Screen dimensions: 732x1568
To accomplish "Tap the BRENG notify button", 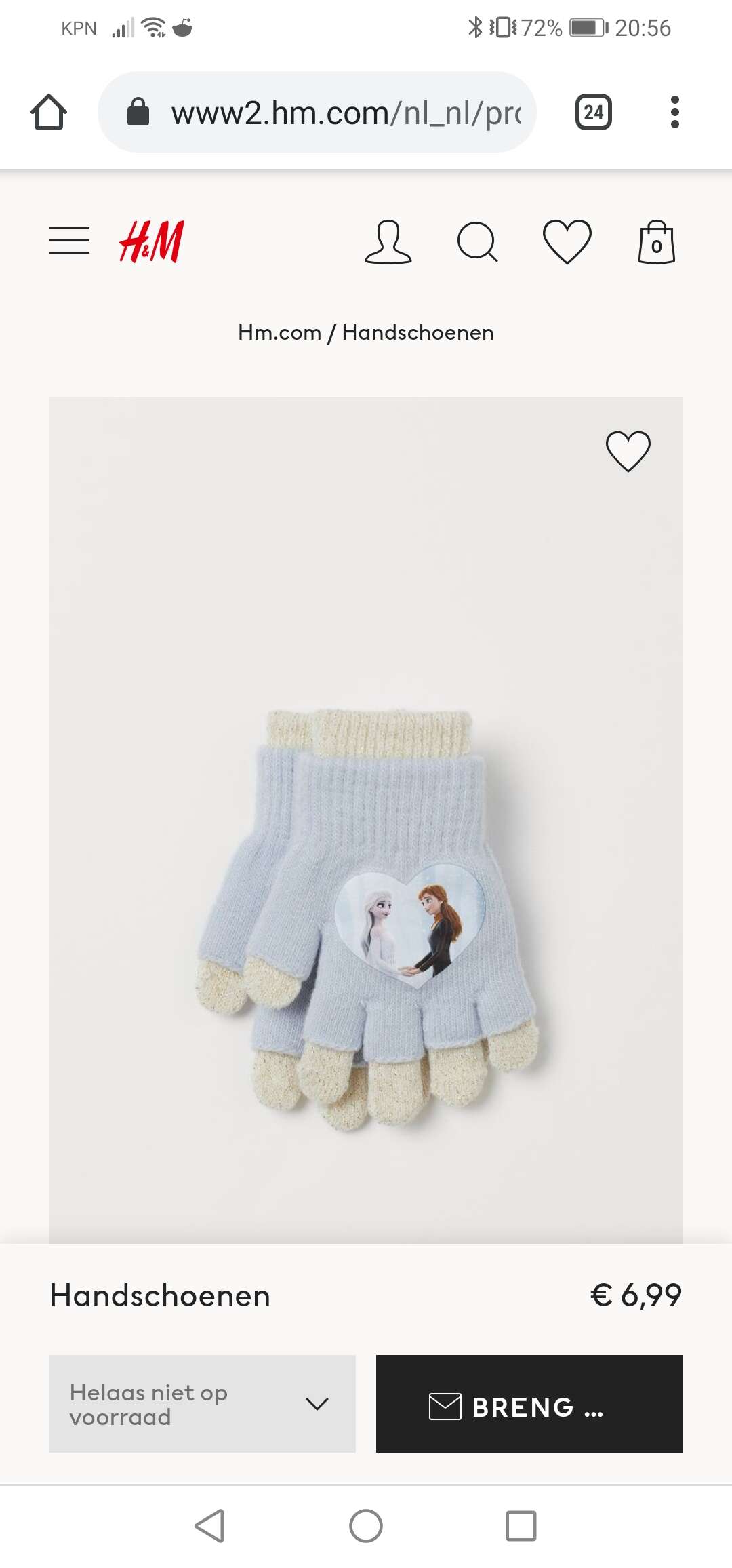I will tap(529, 1404).
